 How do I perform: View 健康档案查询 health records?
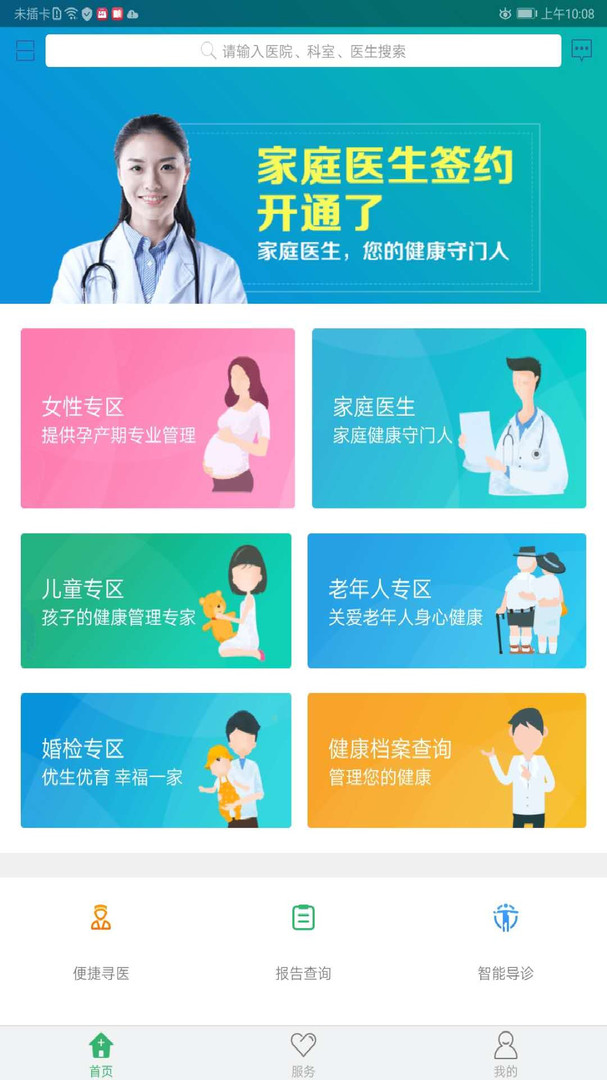[447, 760]
